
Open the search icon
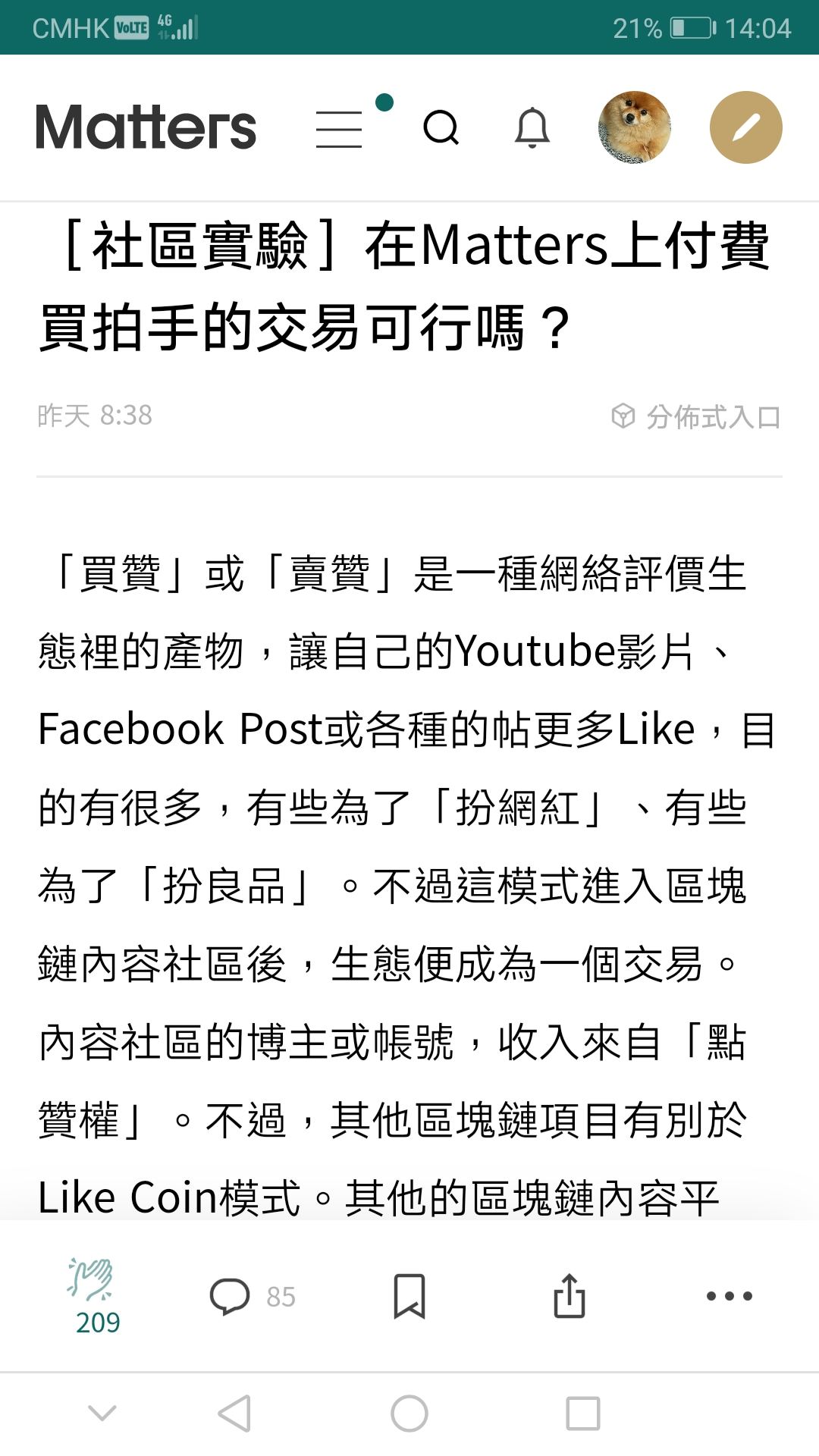441,127
